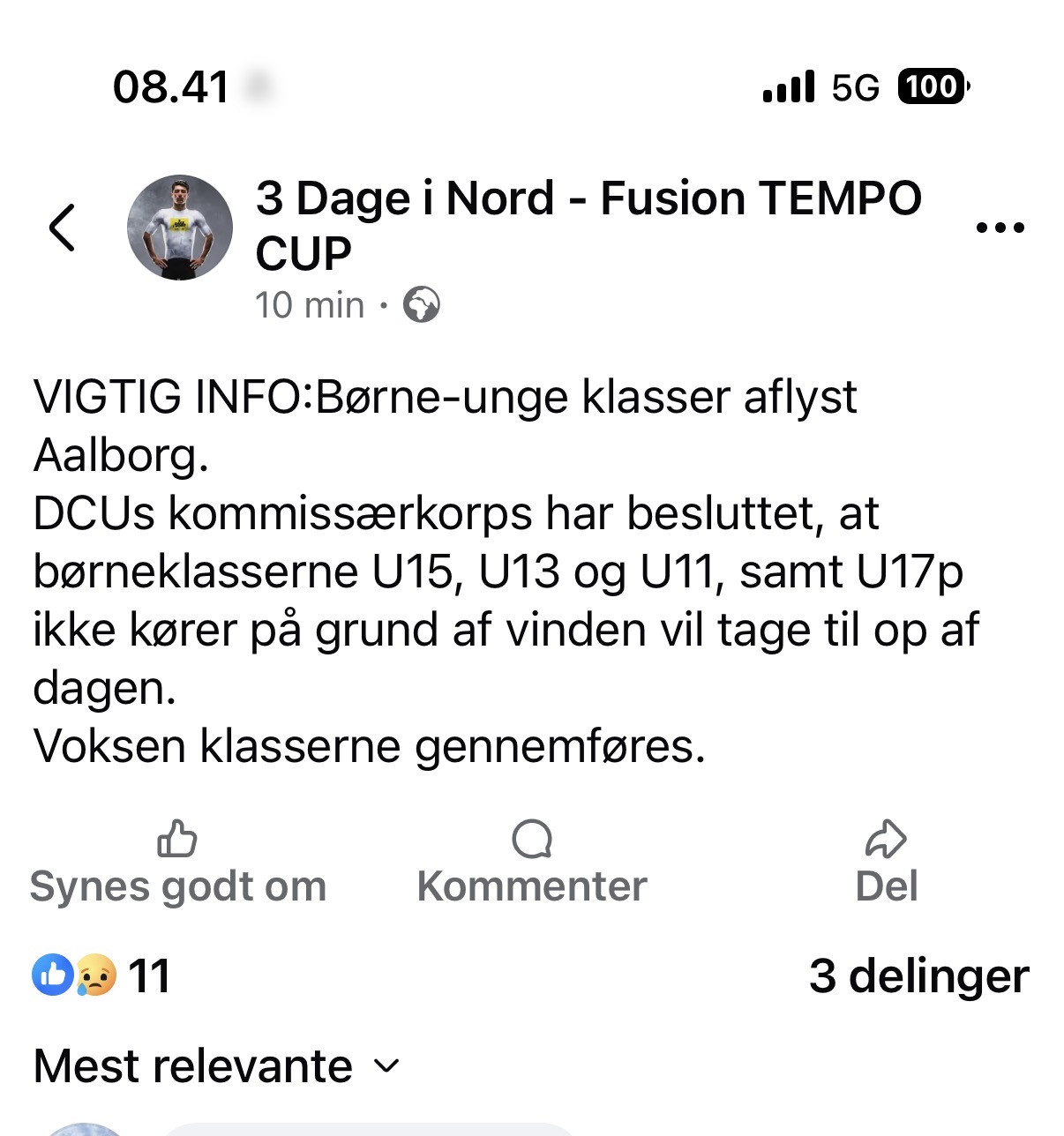Open the 3 Dage i Nord profile picture

coord(180,228)
